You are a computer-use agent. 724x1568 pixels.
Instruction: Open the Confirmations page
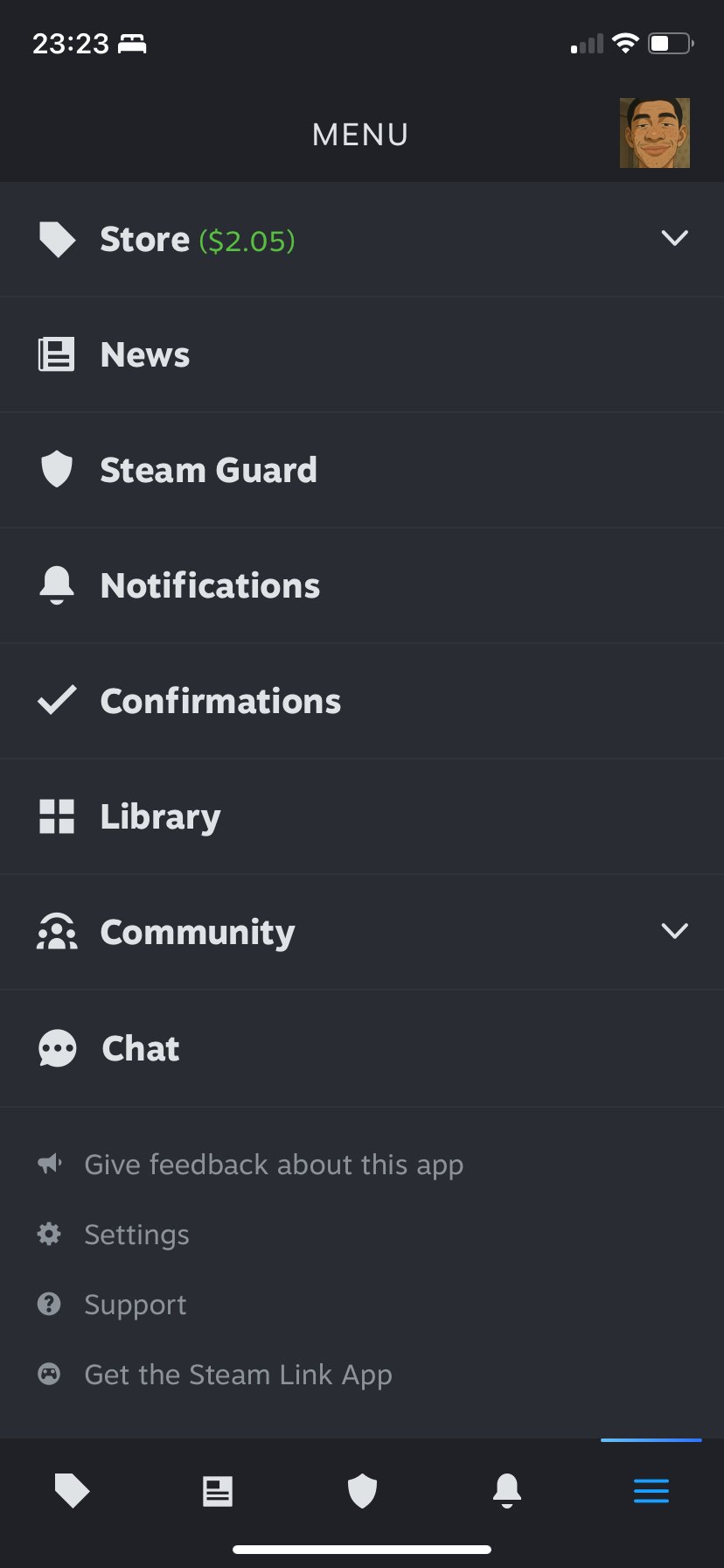point(220,701)
